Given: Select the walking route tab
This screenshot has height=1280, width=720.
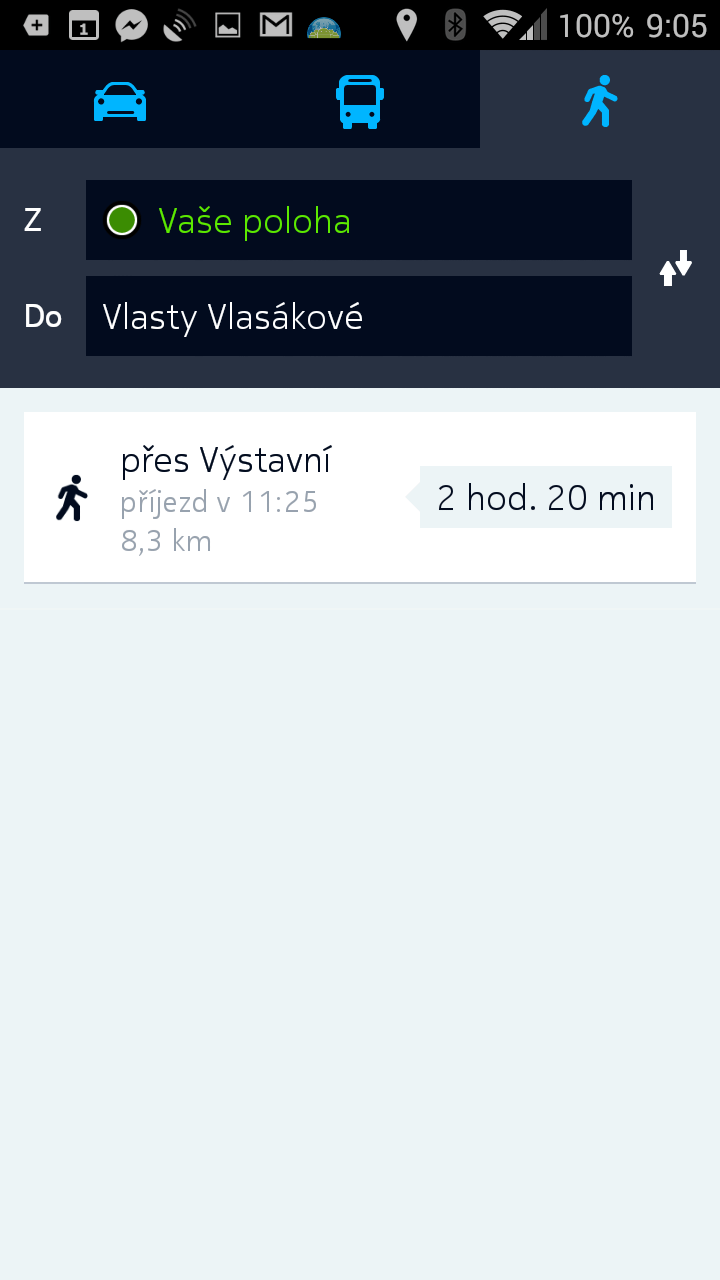Looking at the screenshot, I should [x=600, y=100].
